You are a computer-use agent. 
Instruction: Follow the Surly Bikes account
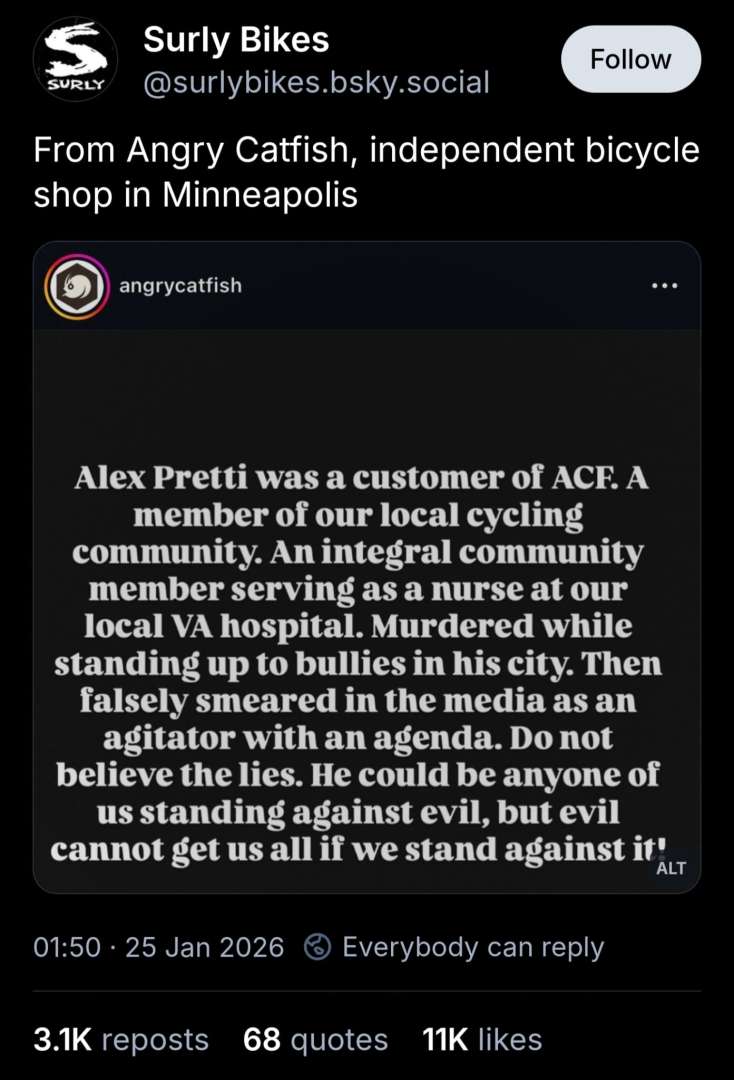click(630, 60)
